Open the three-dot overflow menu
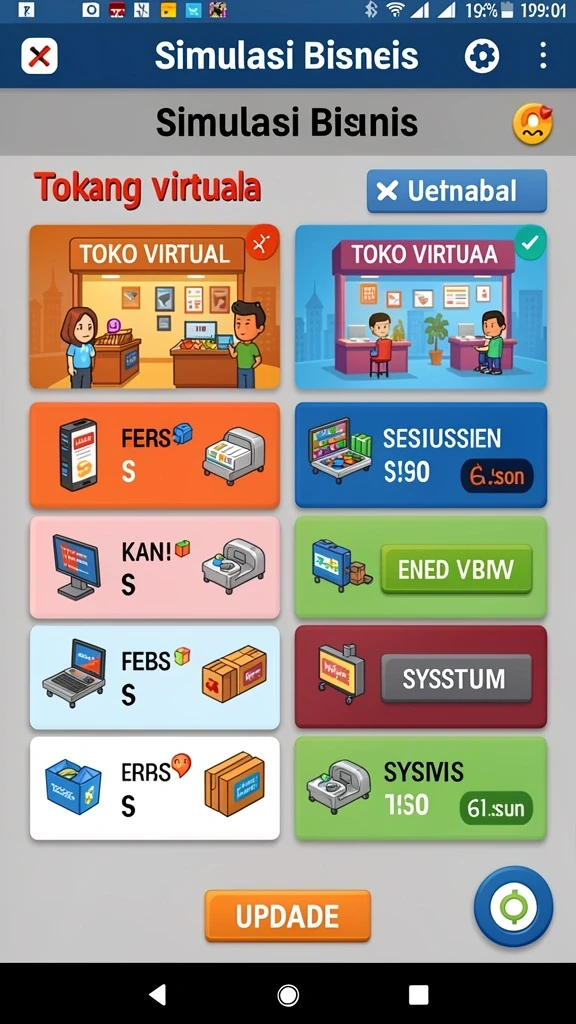The width and height of the screenshot is (576, 1024). [x=543, y=56]
